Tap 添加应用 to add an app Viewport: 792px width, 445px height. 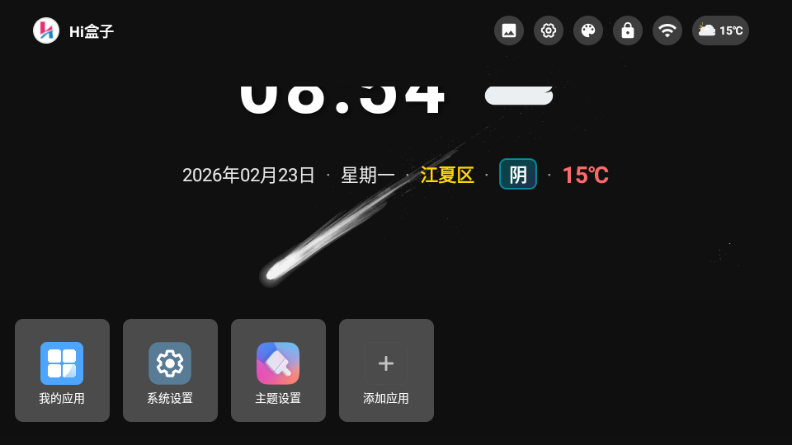tap(386, 370)
